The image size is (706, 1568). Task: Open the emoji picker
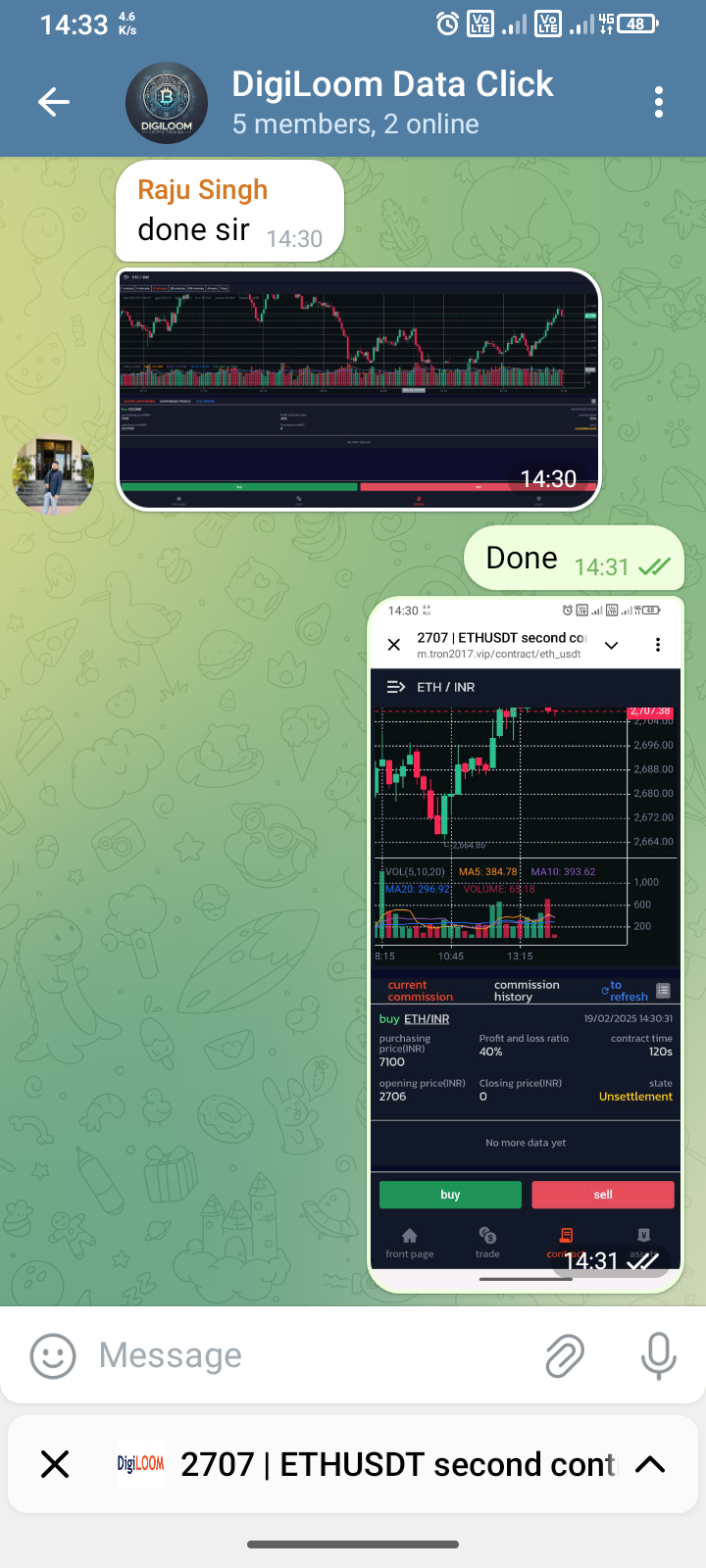coord(53,1356)
